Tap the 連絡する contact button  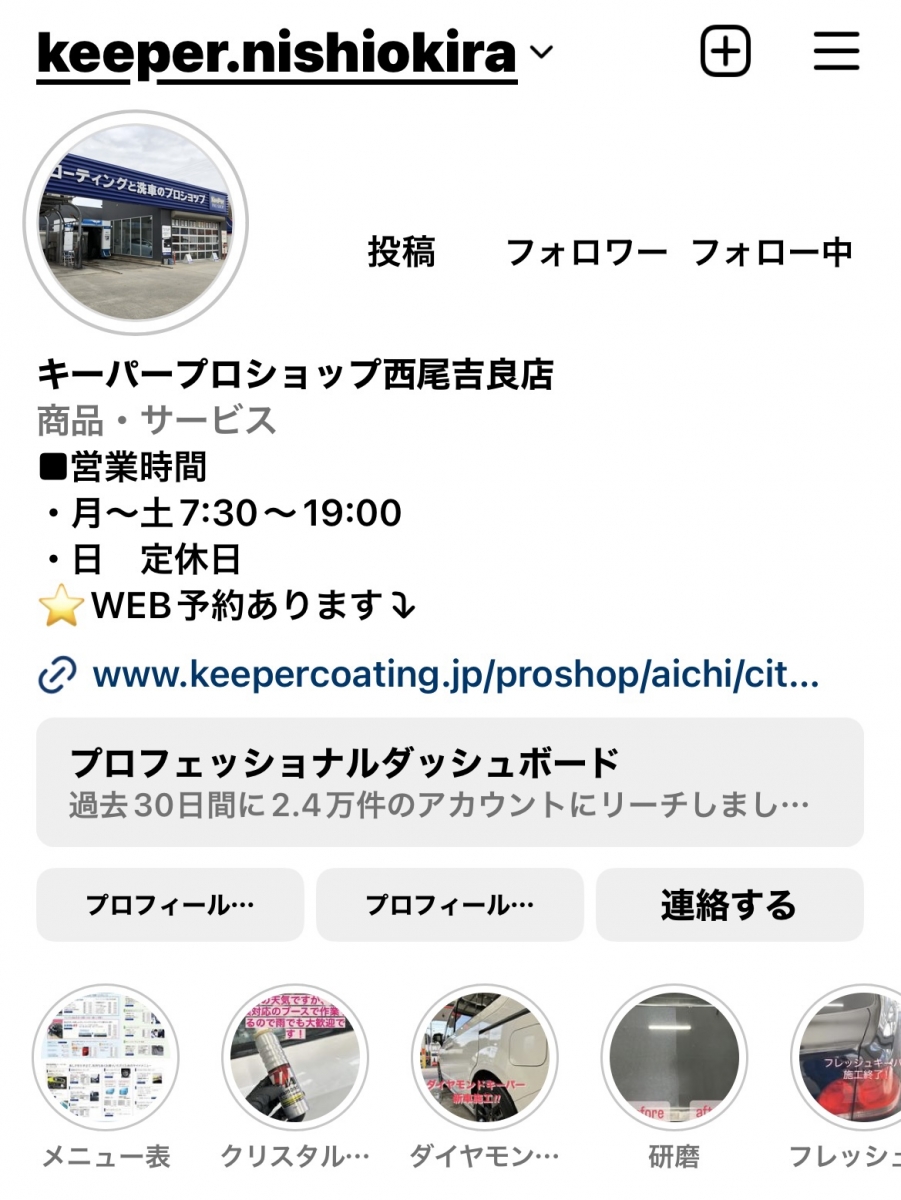(729, 905)
